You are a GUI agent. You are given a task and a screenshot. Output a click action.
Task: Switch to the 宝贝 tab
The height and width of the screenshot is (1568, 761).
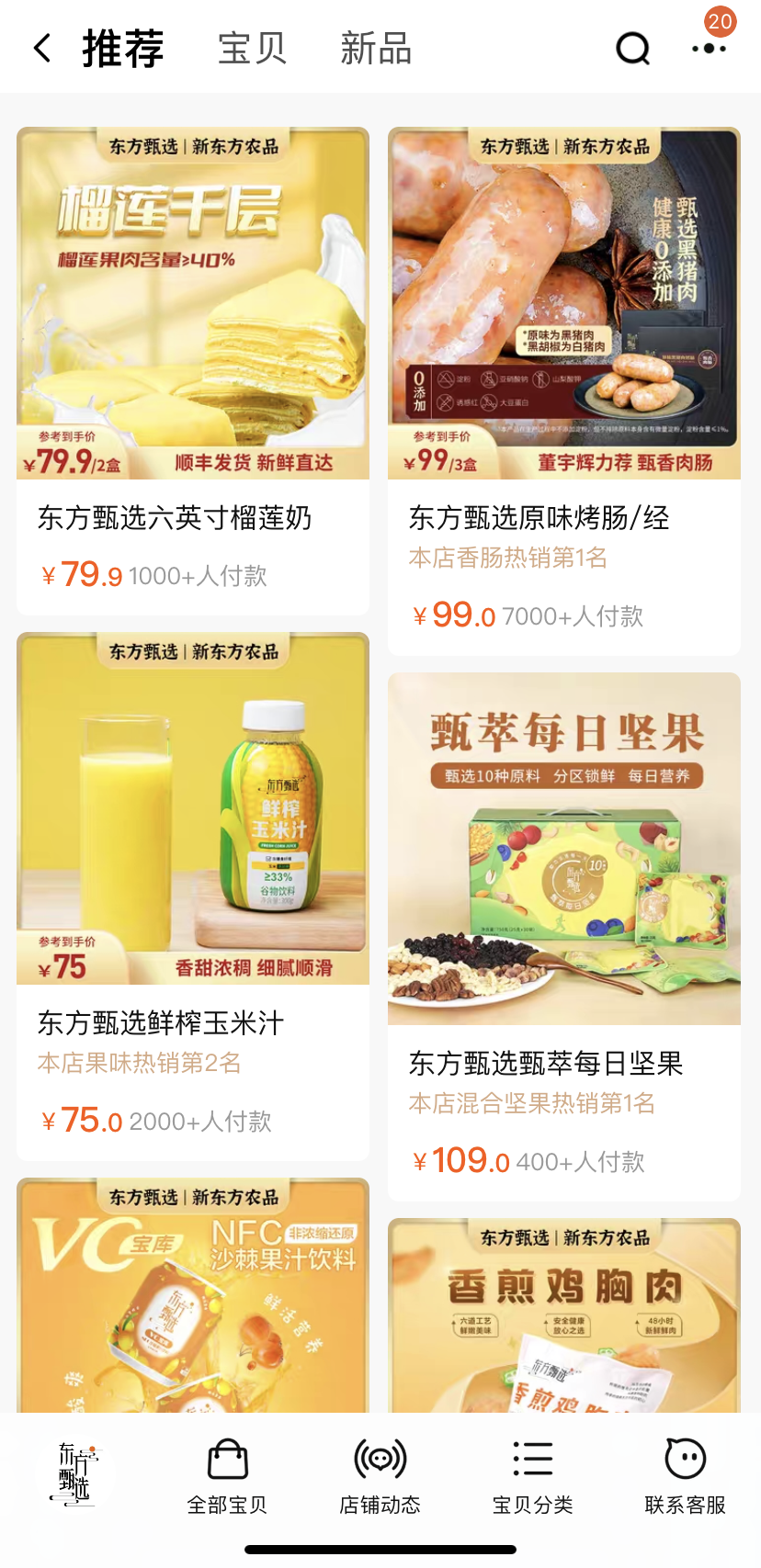(252, 49)
